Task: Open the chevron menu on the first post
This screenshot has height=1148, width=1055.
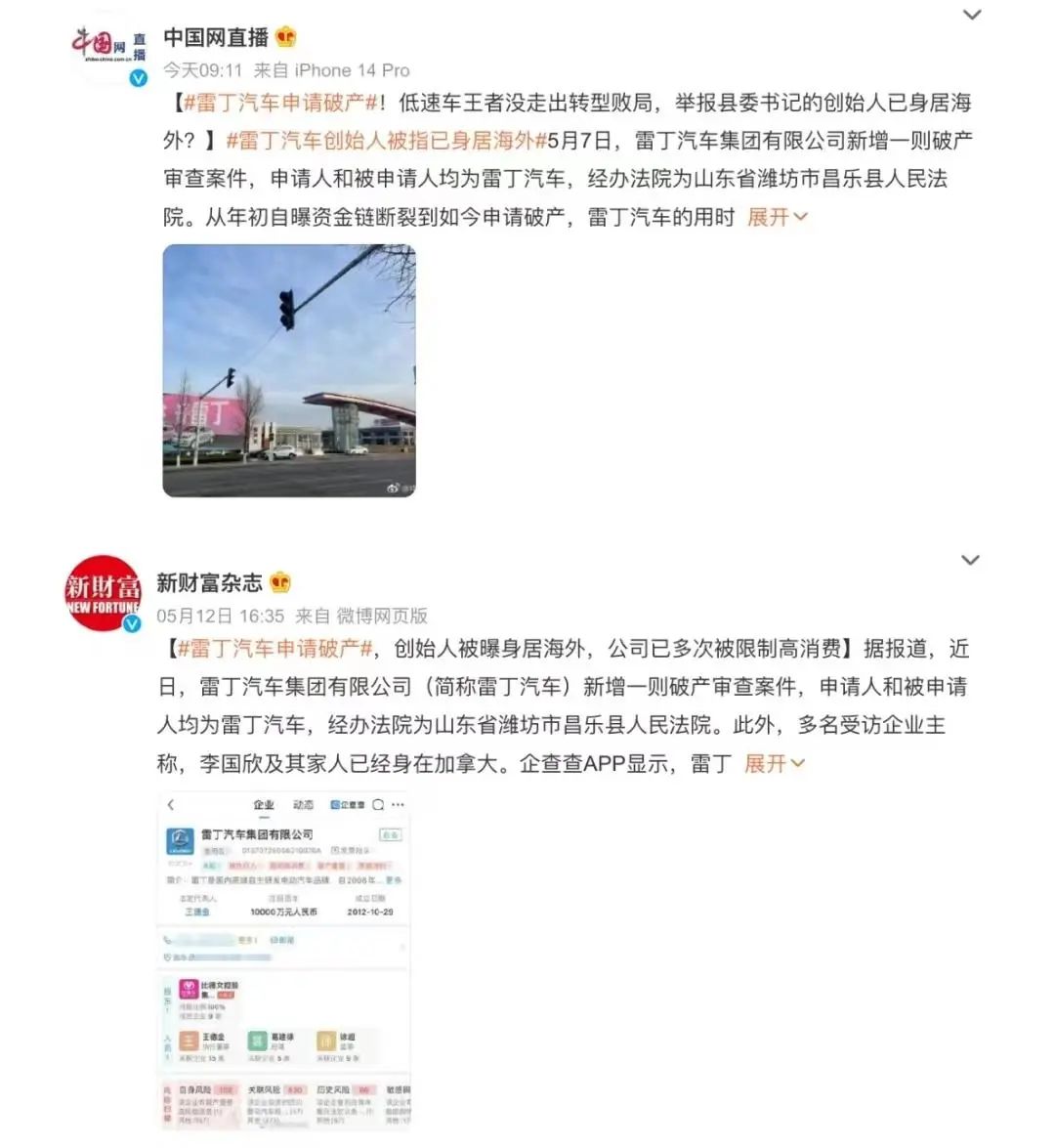Action: (x=970, y=15)
